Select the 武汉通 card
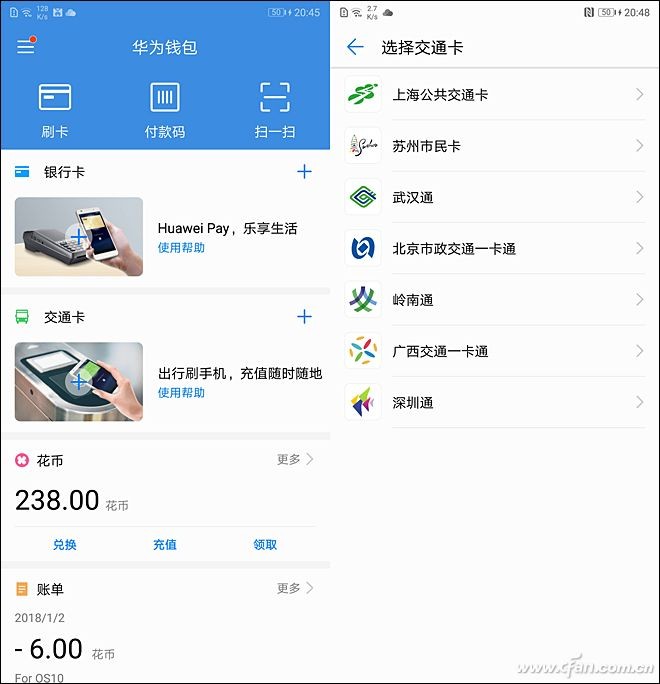The image size is (660, 684). click(x=494, y=198)
